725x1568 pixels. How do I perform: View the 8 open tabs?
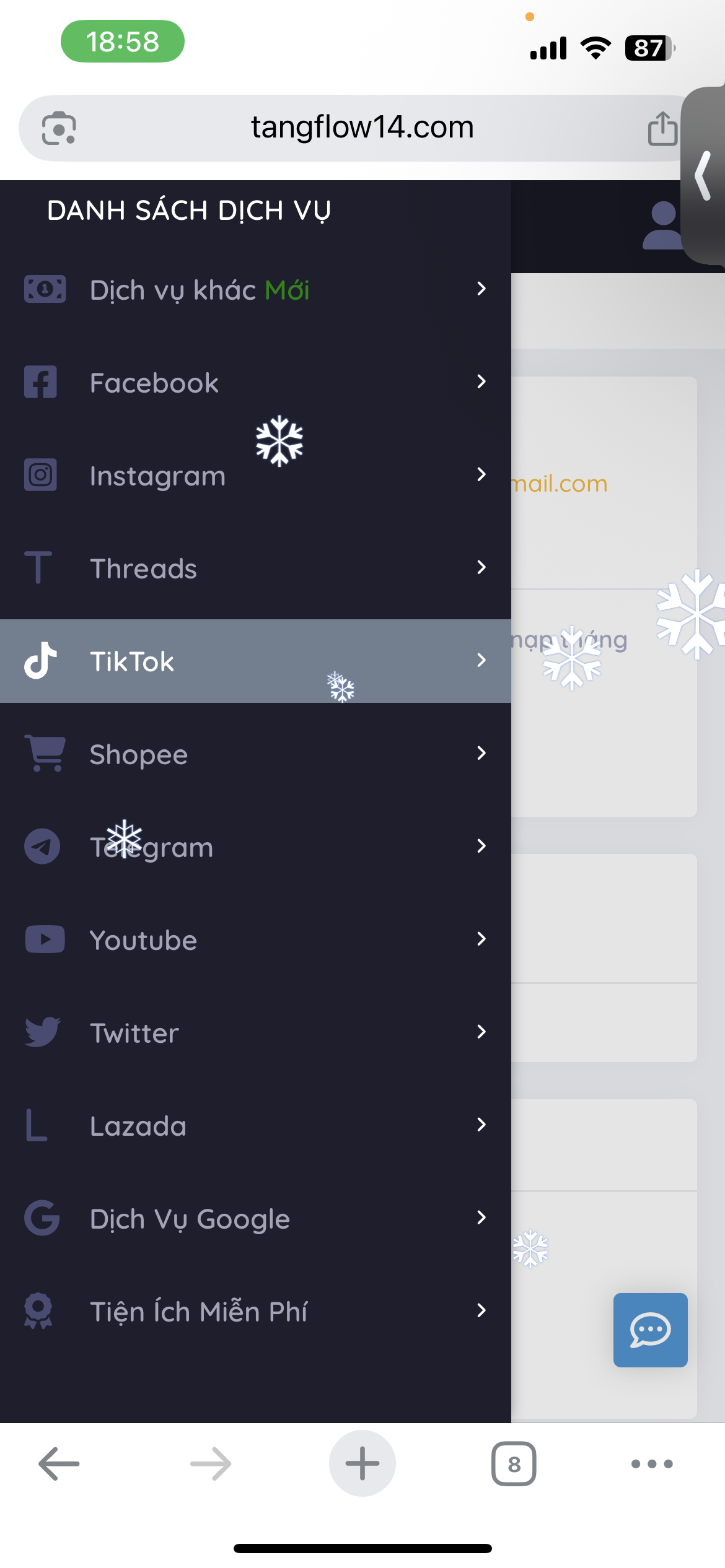click(x=514, y=1464)
